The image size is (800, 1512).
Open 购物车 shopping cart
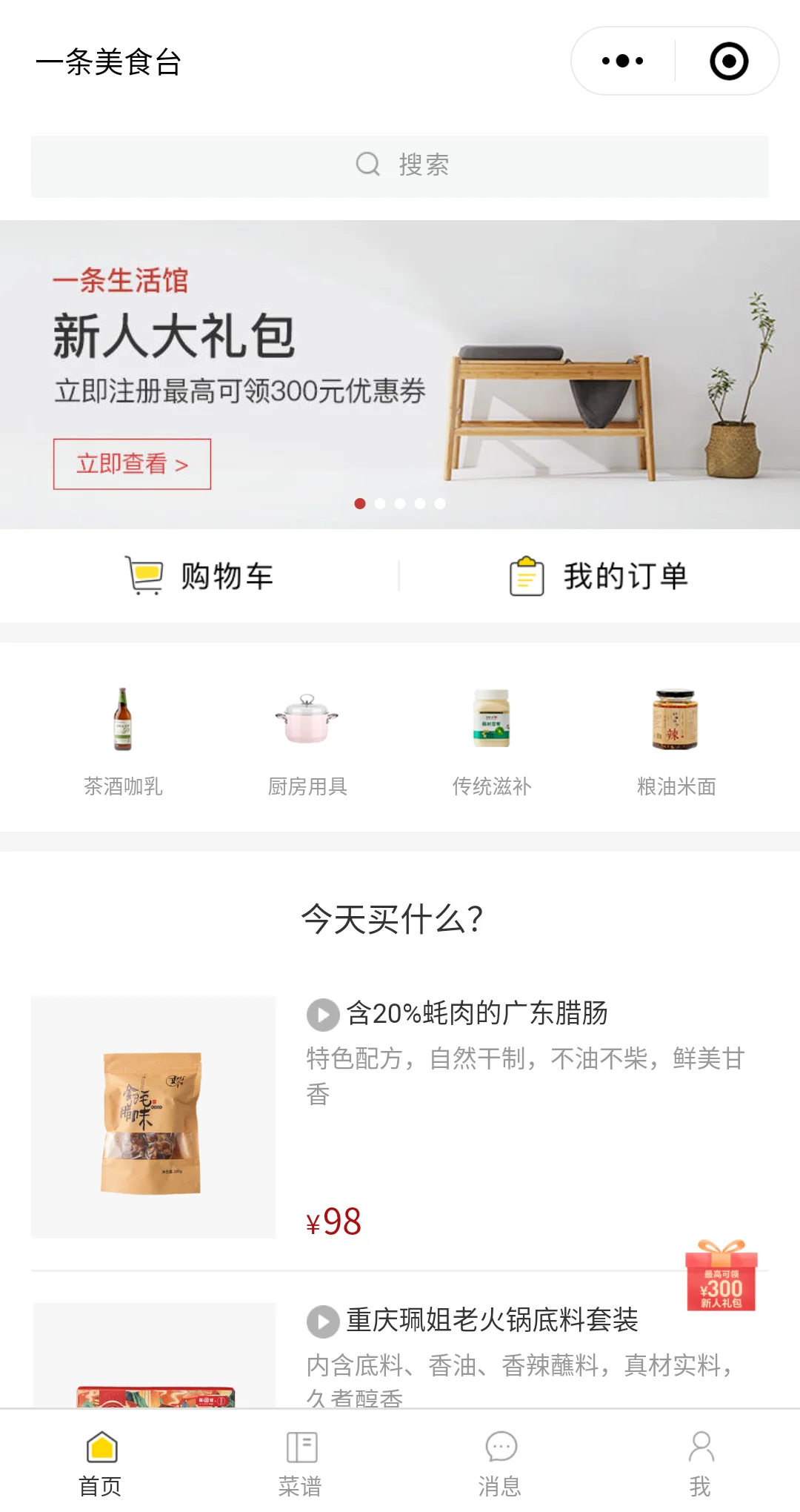click(x=200, y=576)
